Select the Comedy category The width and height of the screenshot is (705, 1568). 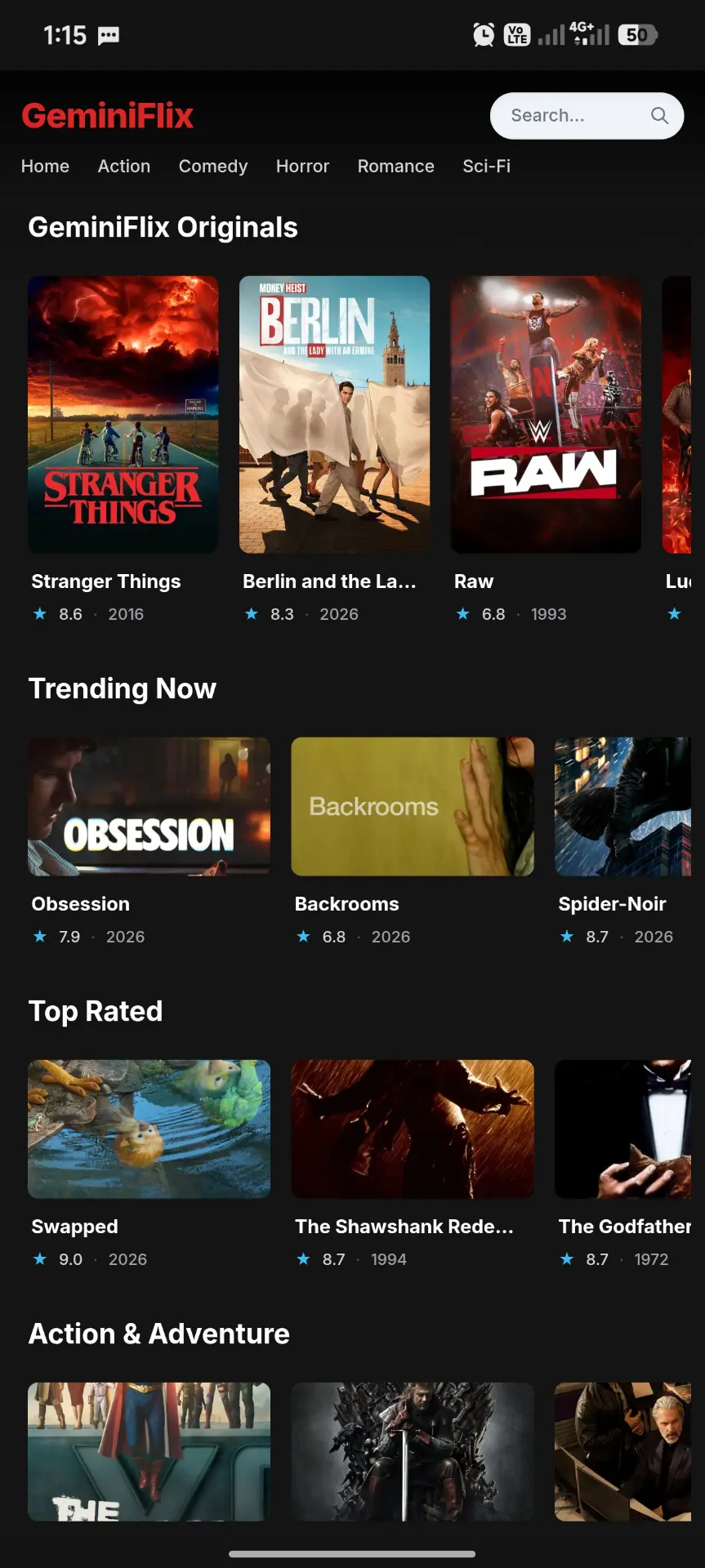pos(213,167)
